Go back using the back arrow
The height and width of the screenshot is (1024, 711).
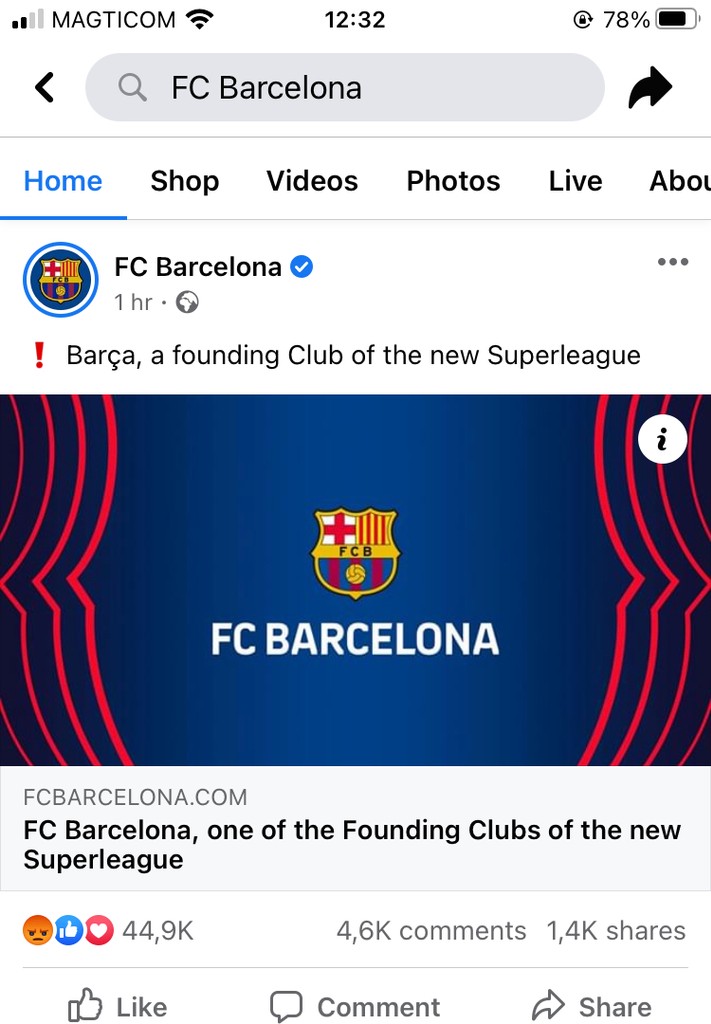[x=44, y=88]
